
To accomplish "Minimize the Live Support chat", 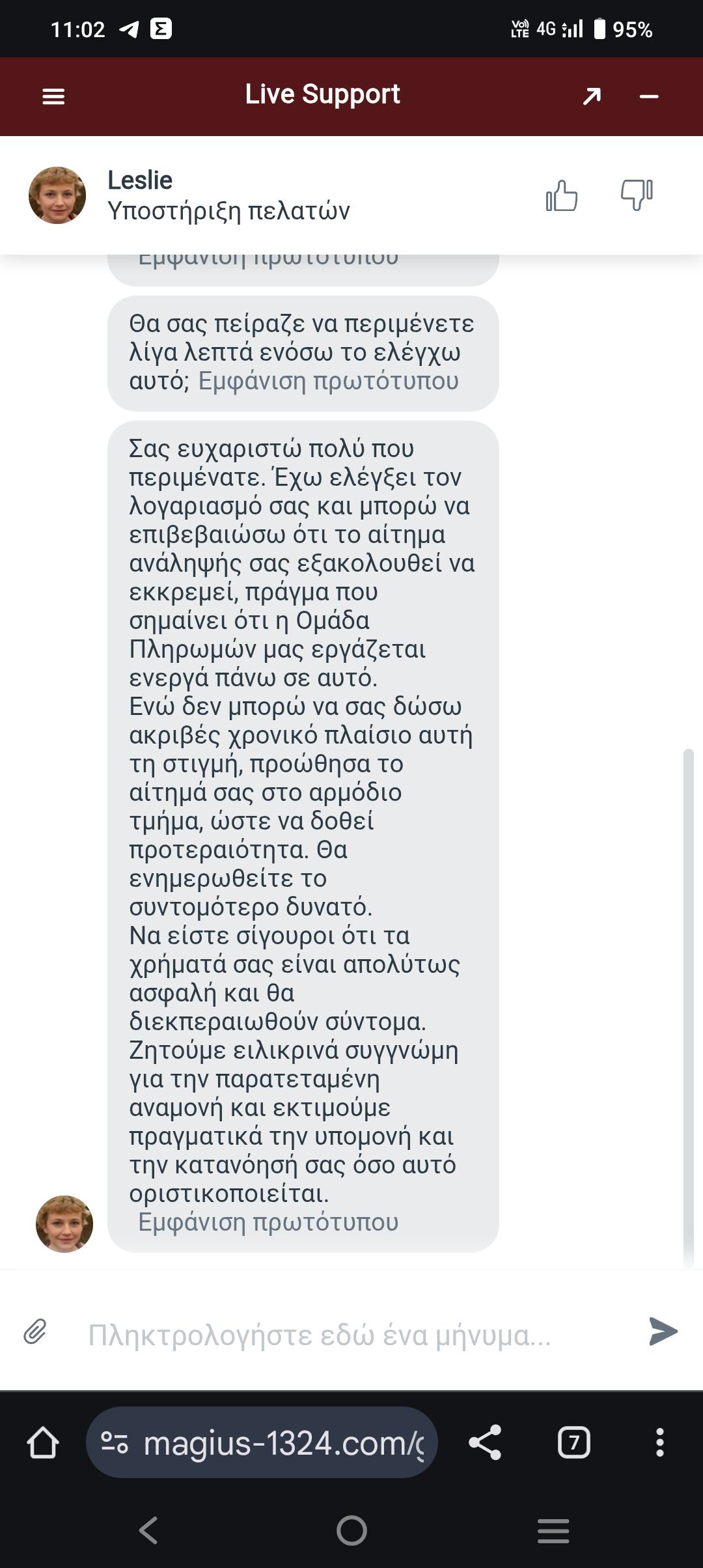I will (x=649, y=96).
